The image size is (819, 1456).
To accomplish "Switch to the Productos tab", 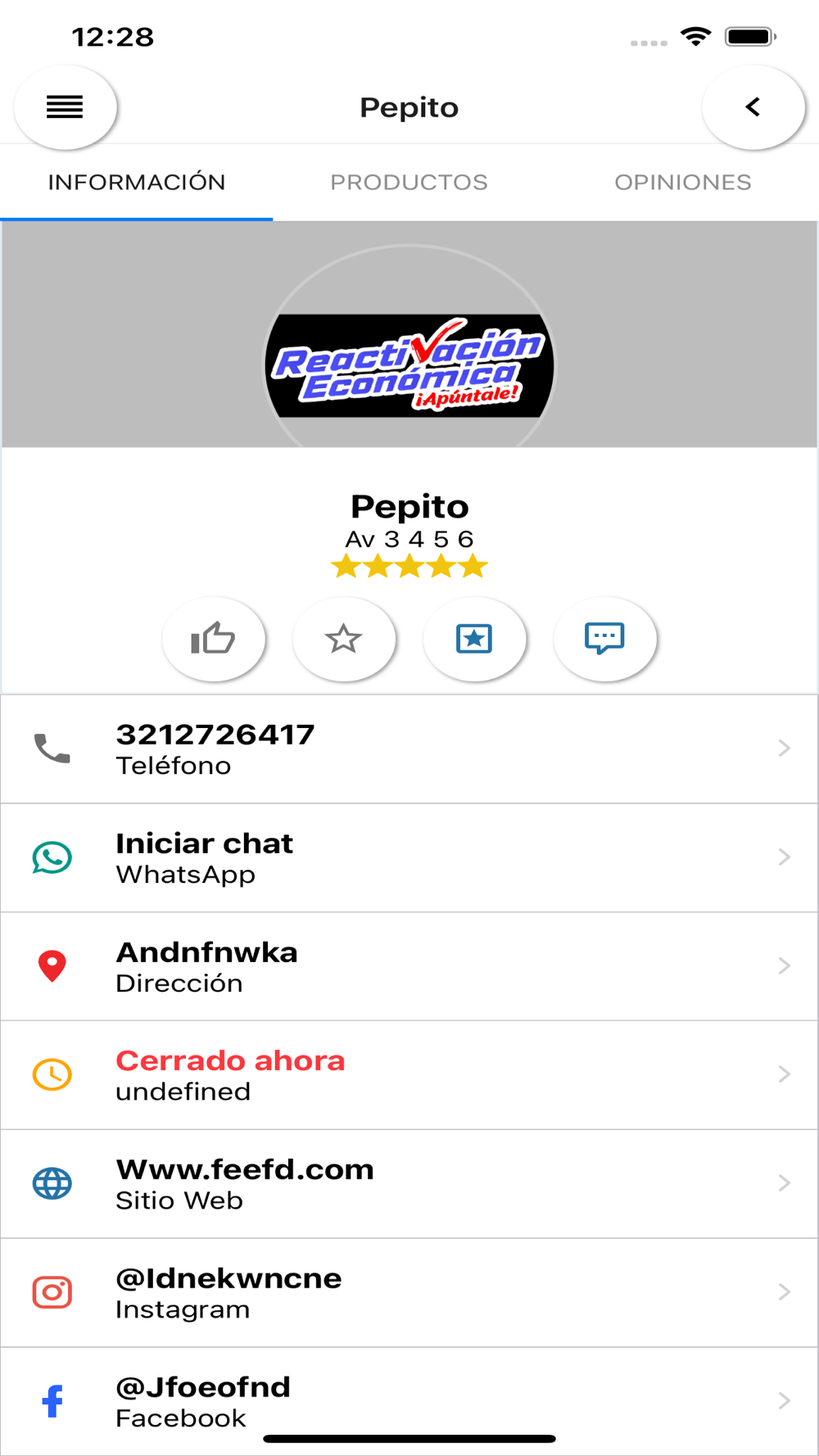I will click(409, 182).
